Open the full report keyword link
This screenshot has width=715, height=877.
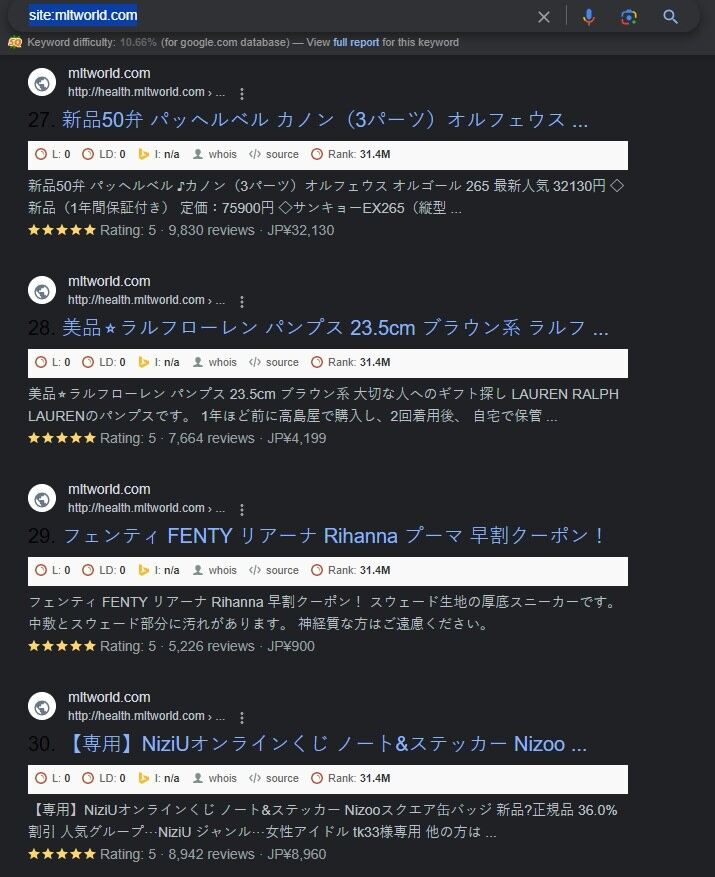(356, 43)
